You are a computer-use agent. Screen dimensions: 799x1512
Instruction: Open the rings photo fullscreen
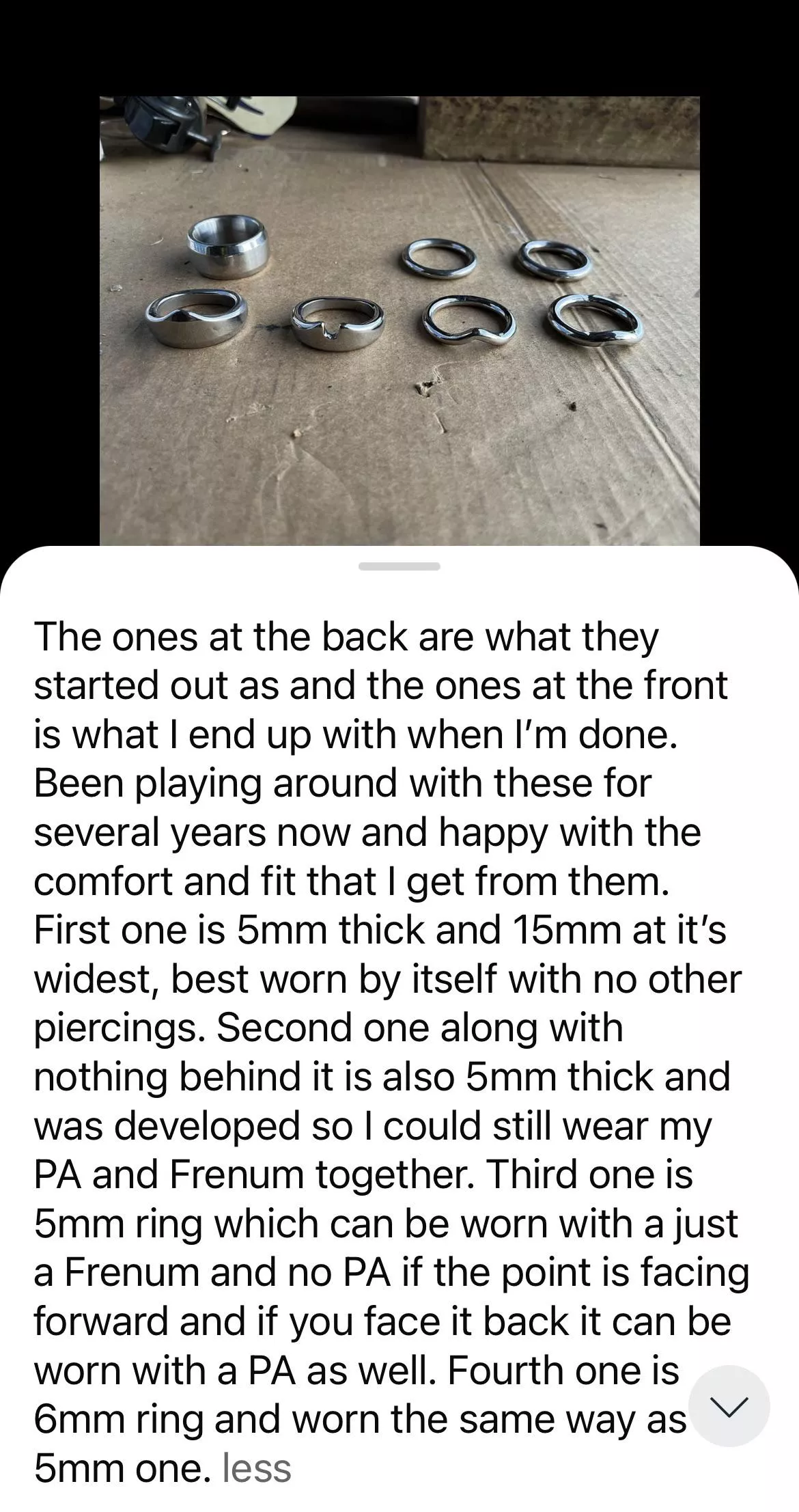pos(399,320)
